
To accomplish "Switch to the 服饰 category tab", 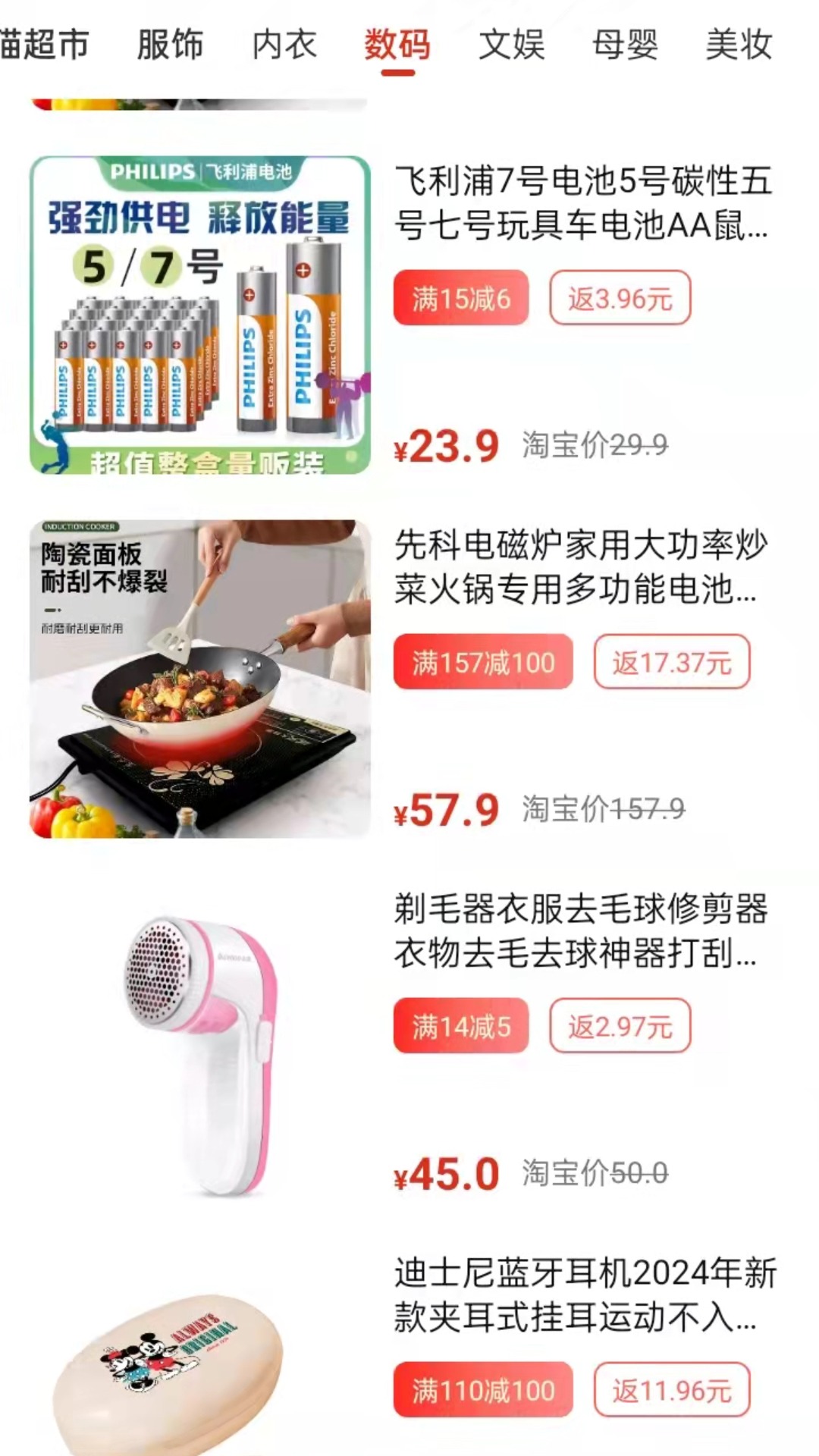I will [170, 44].
